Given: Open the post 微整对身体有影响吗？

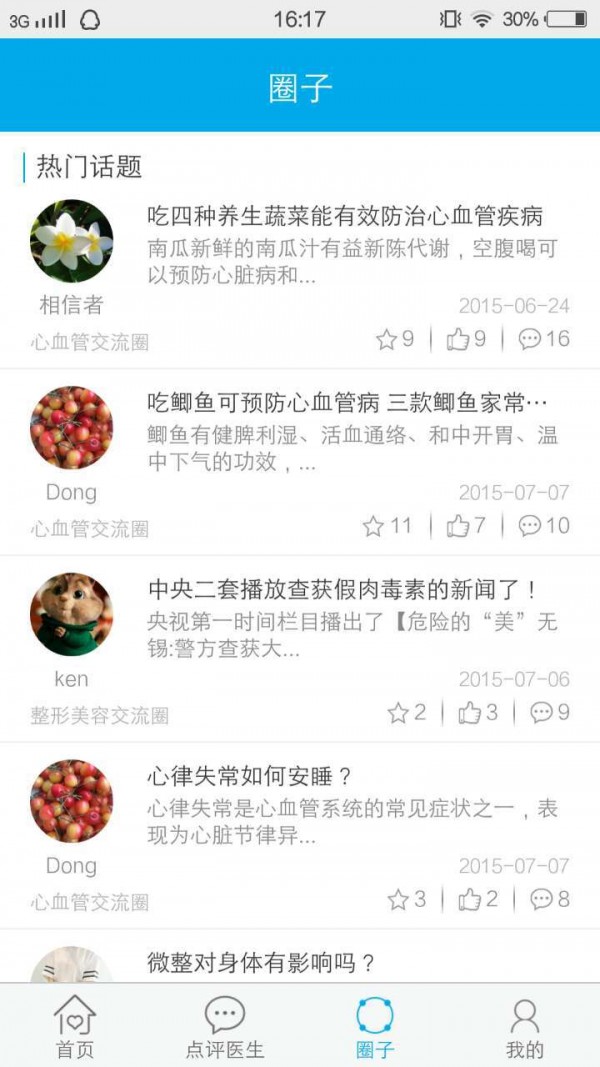Looking at the screenshot, I should (x=261, y=963).
